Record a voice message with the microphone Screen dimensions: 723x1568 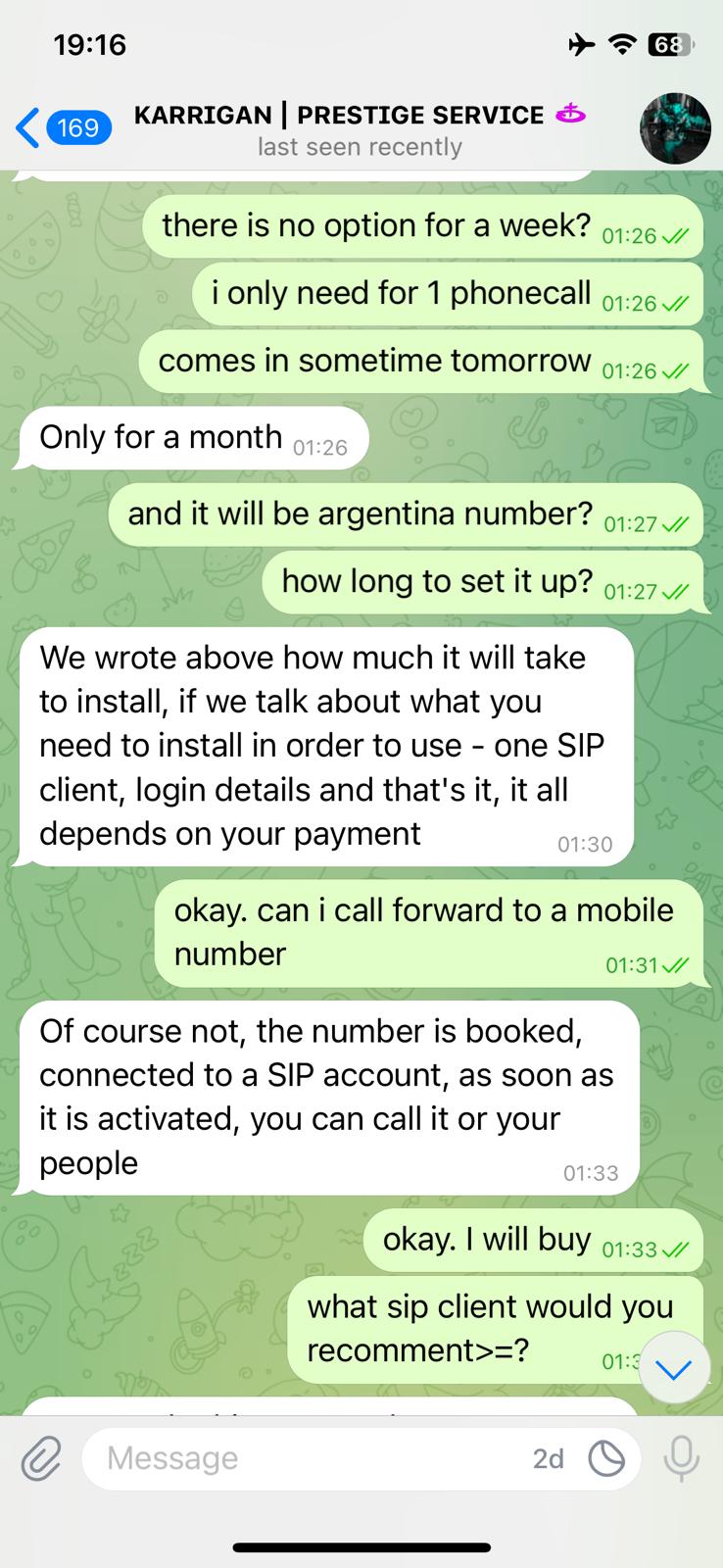tap(681, 1458)
